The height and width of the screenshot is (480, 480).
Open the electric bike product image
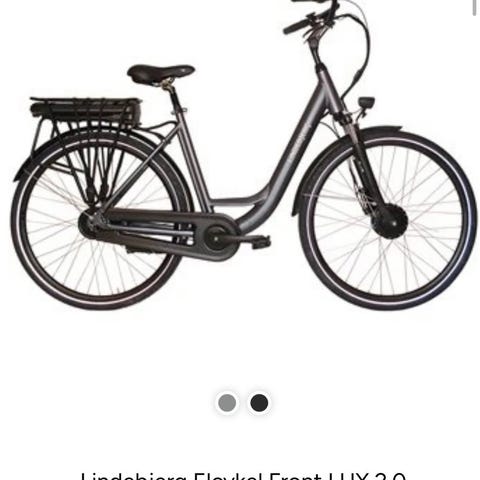pos(243,155)
